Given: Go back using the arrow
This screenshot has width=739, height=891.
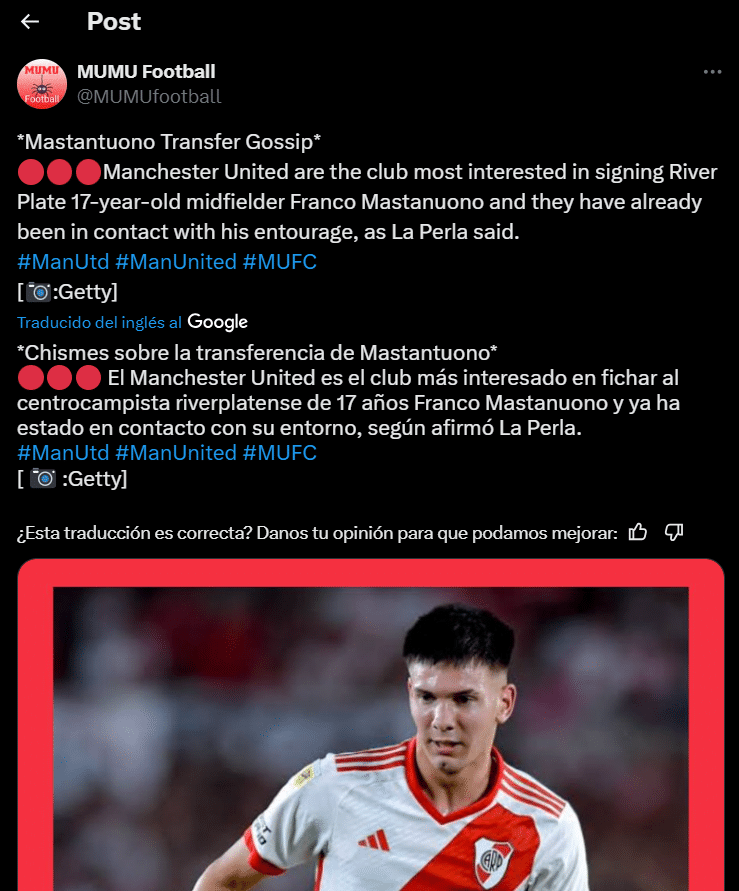Looking at the screenshot, I should (x=30, y=22).
